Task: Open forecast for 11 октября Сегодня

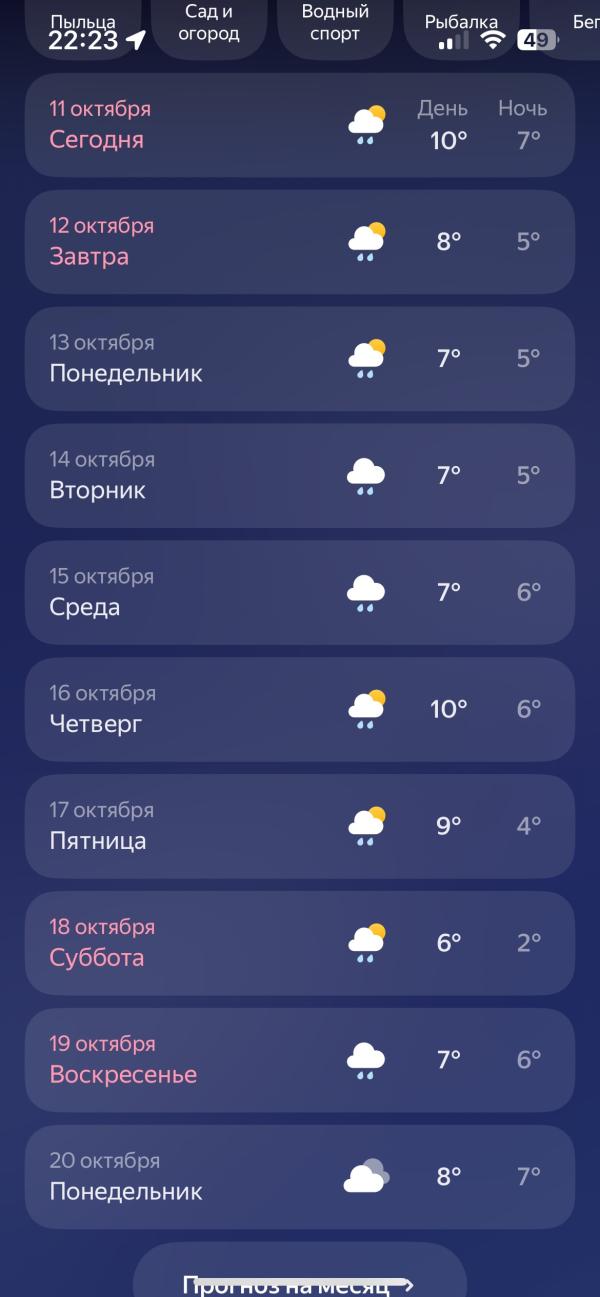Action: click(x=299, y=125)
